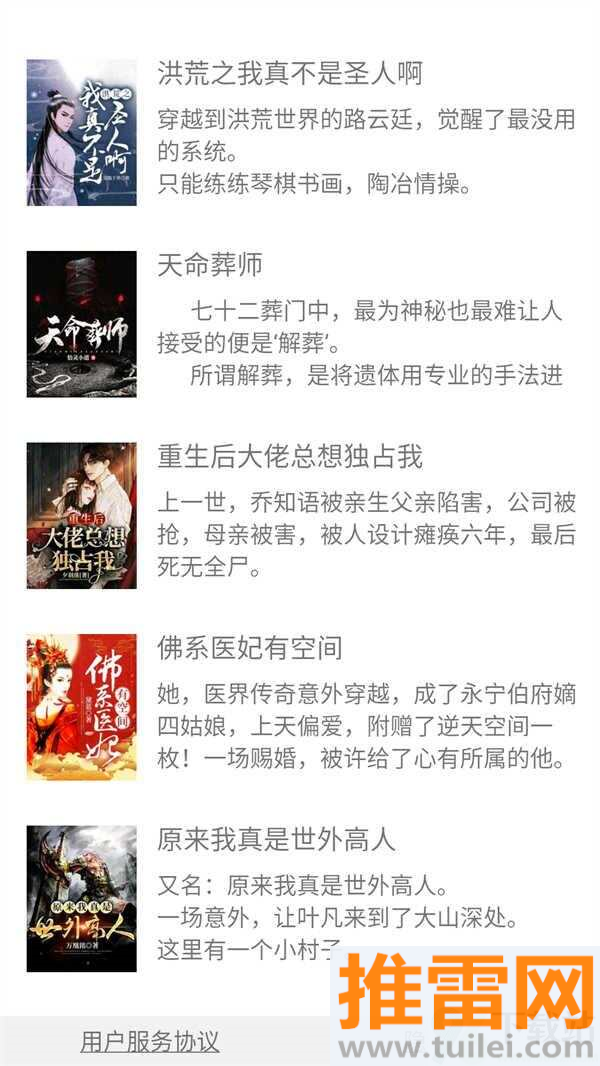600x1066 pixels.
Task: Open the novel 天命葬师
Action: click(x=210, y=266)
